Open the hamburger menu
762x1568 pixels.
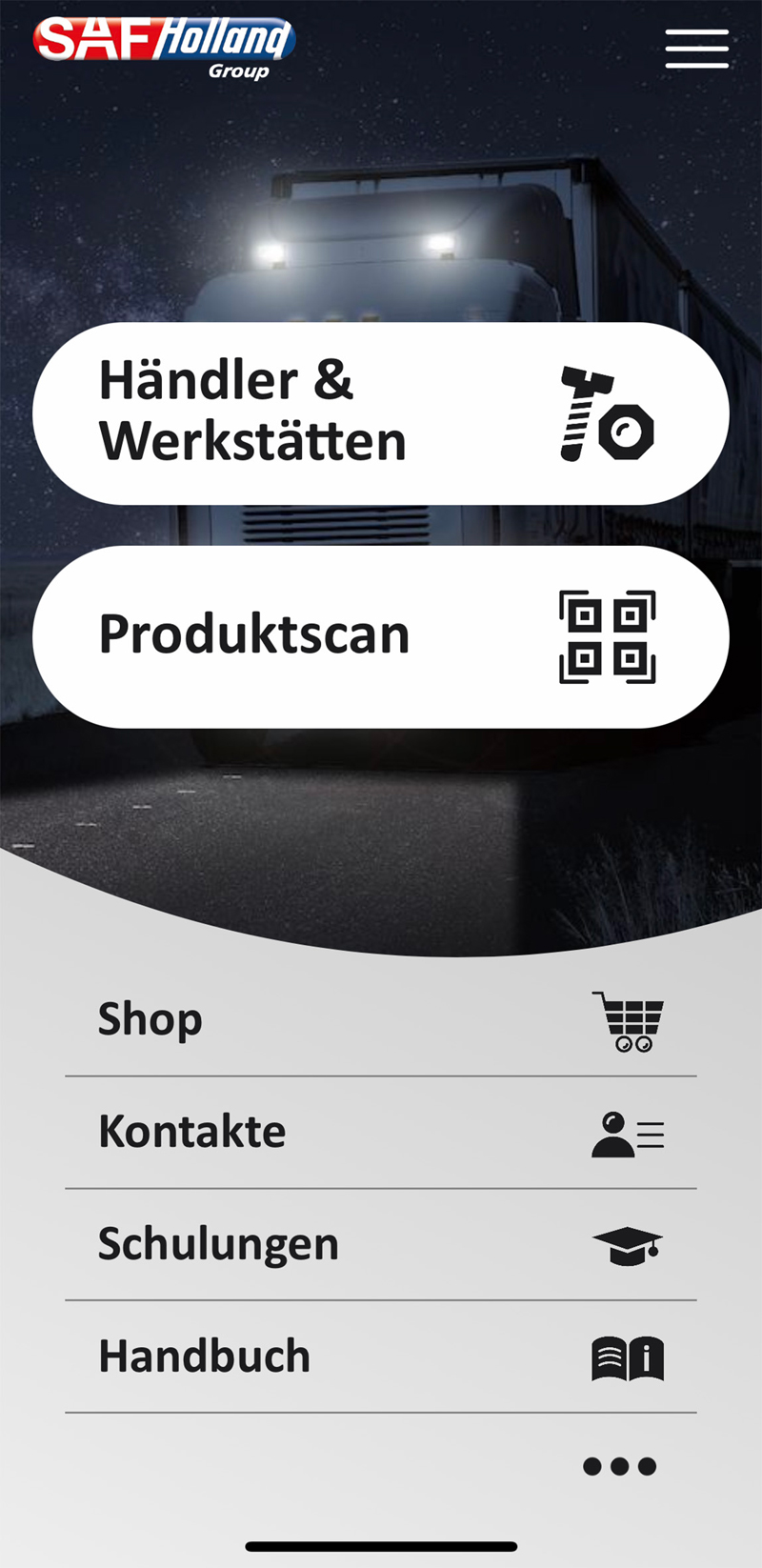[696, 49]
